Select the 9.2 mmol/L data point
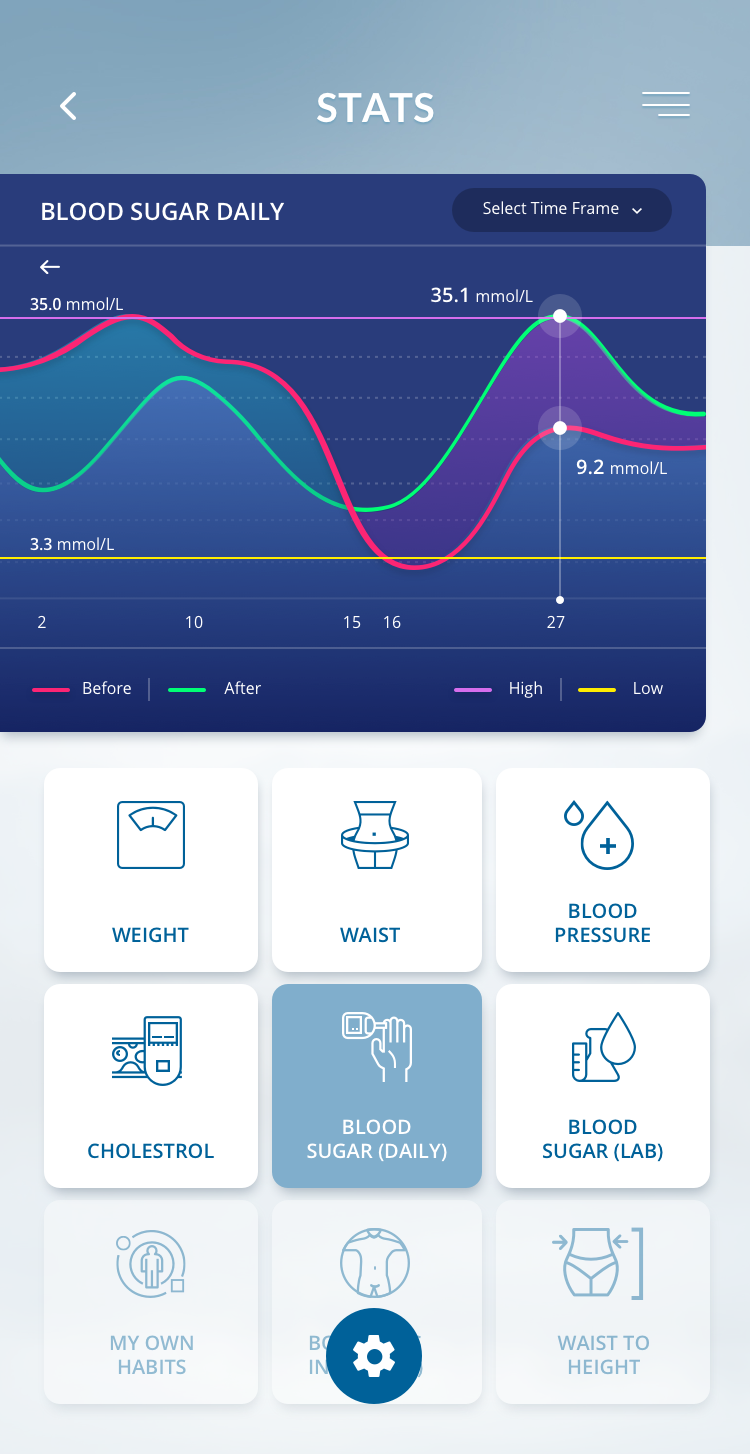This screenshot has width=750, height=1454. pyautogui.click(x=560, y=428)
